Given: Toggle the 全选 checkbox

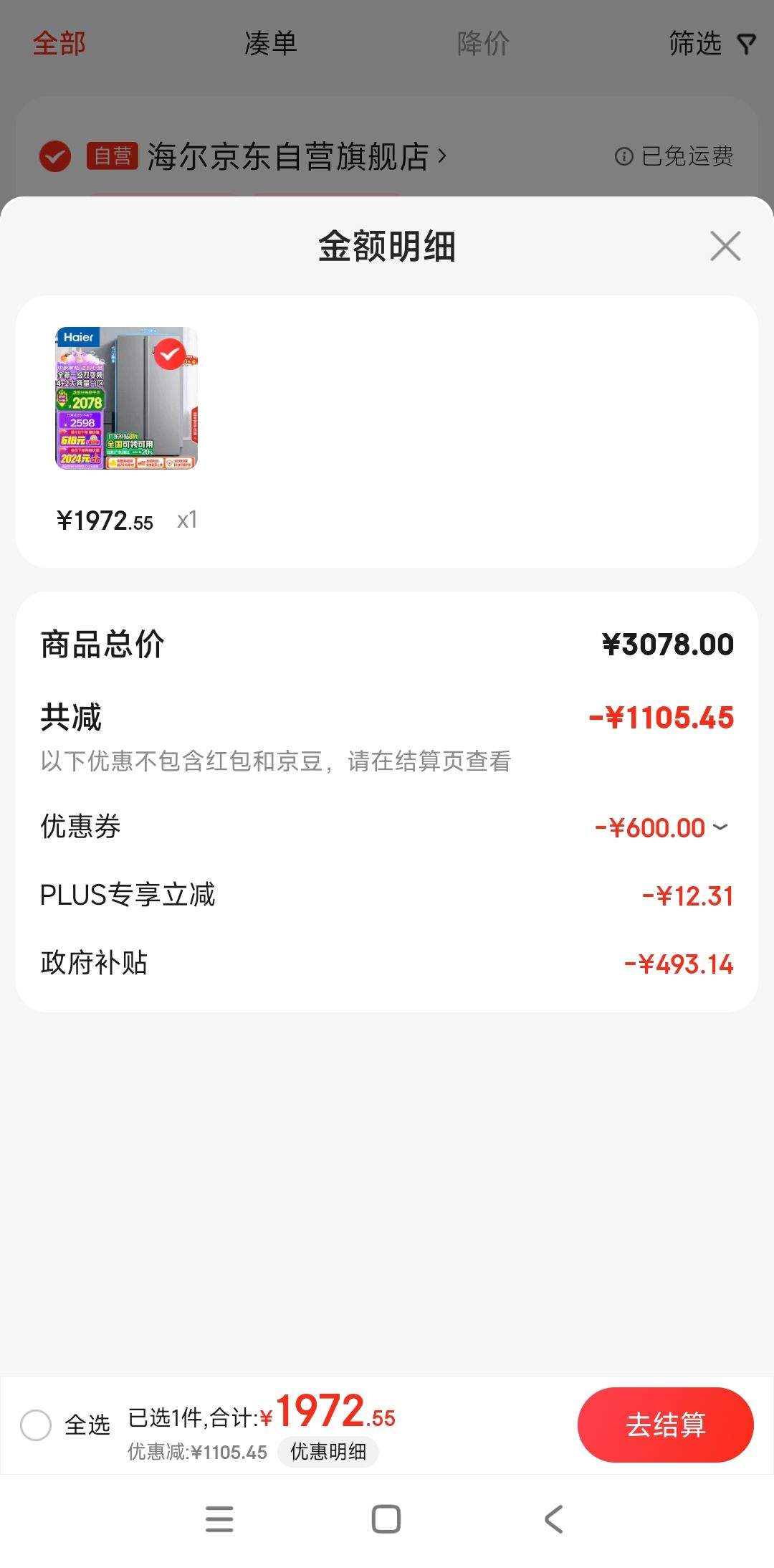Looking at the screenshot, I should pos(36,1424).
